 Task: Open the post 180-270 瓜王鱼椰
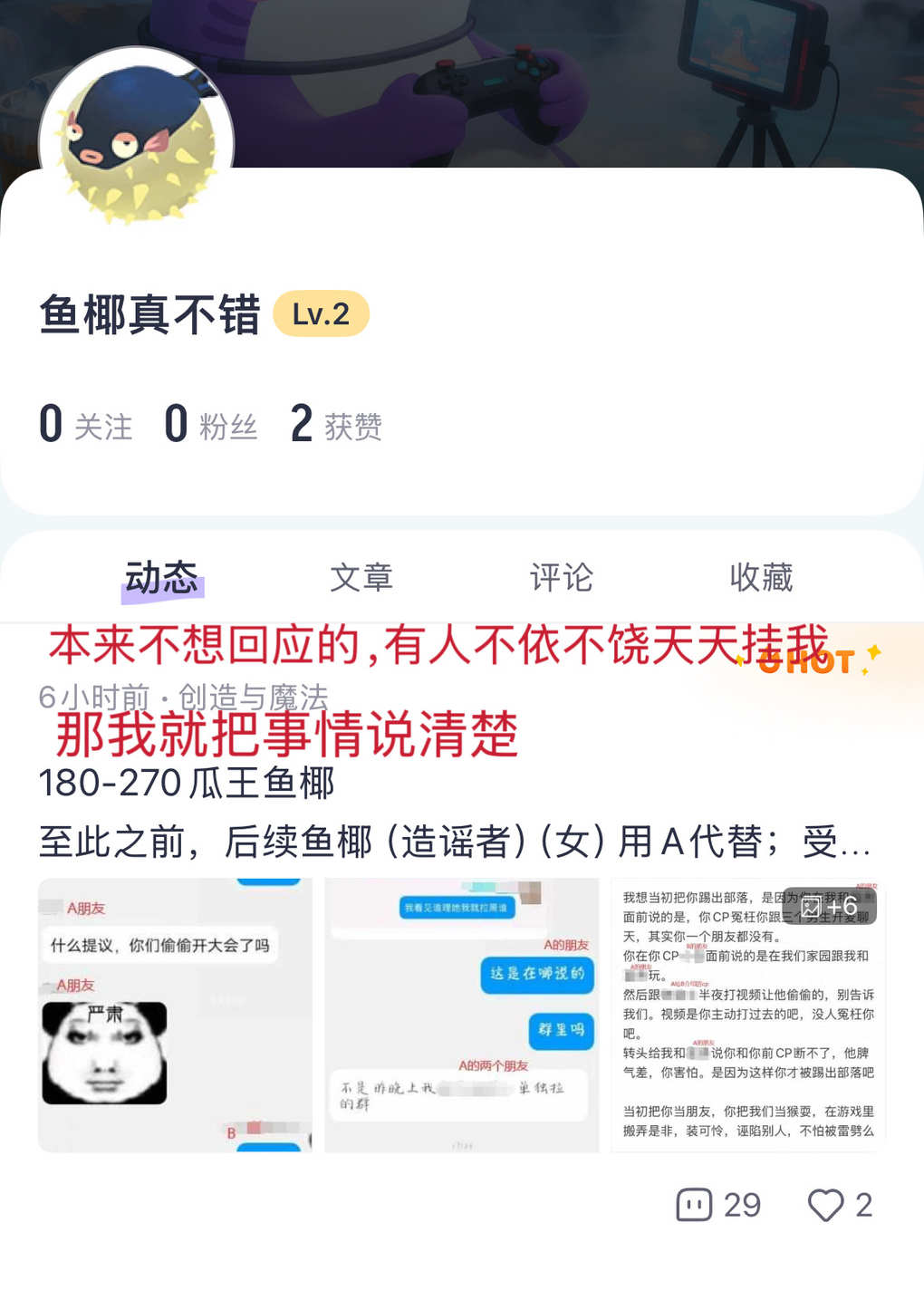[187, 783]
